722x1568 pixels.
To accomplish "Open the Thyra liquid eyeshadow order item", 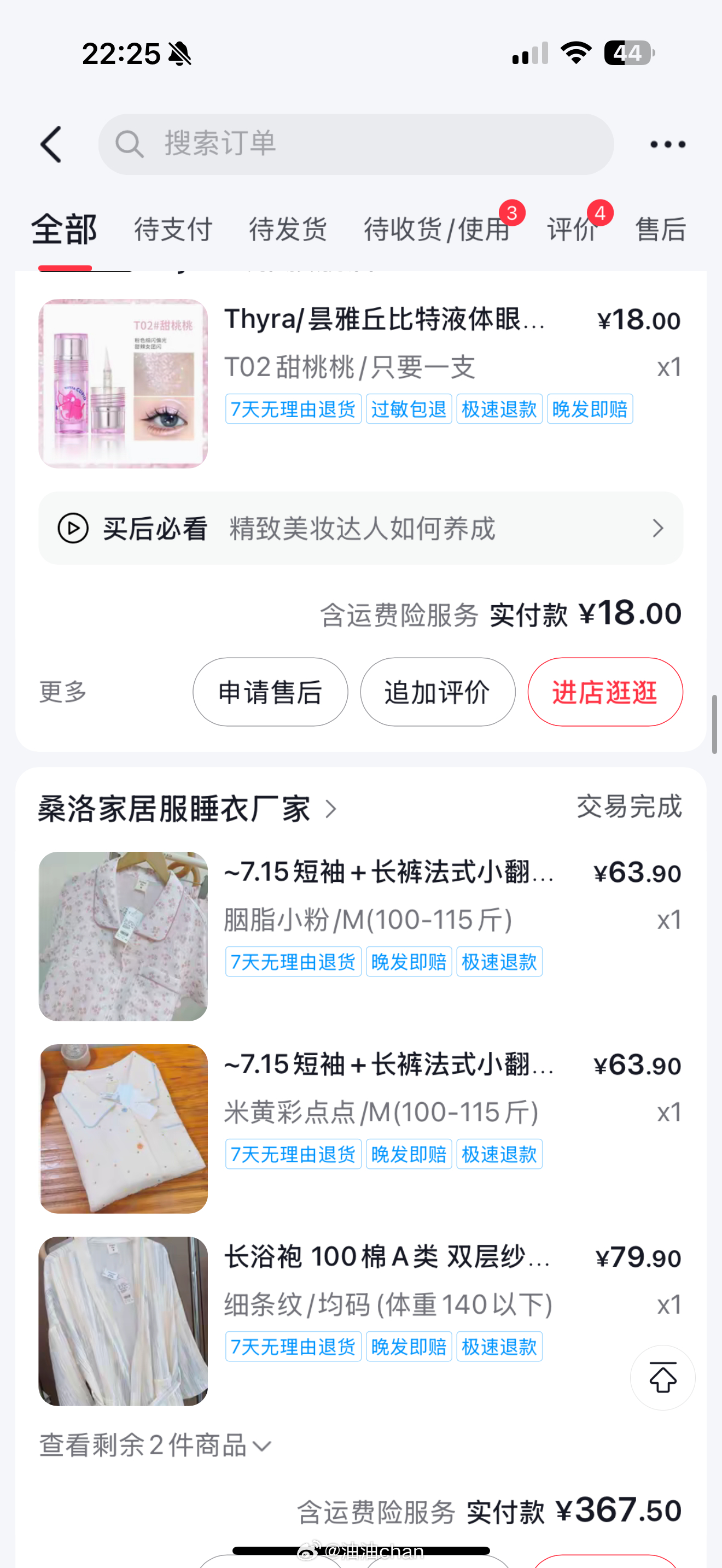I will tap(360, 383).
